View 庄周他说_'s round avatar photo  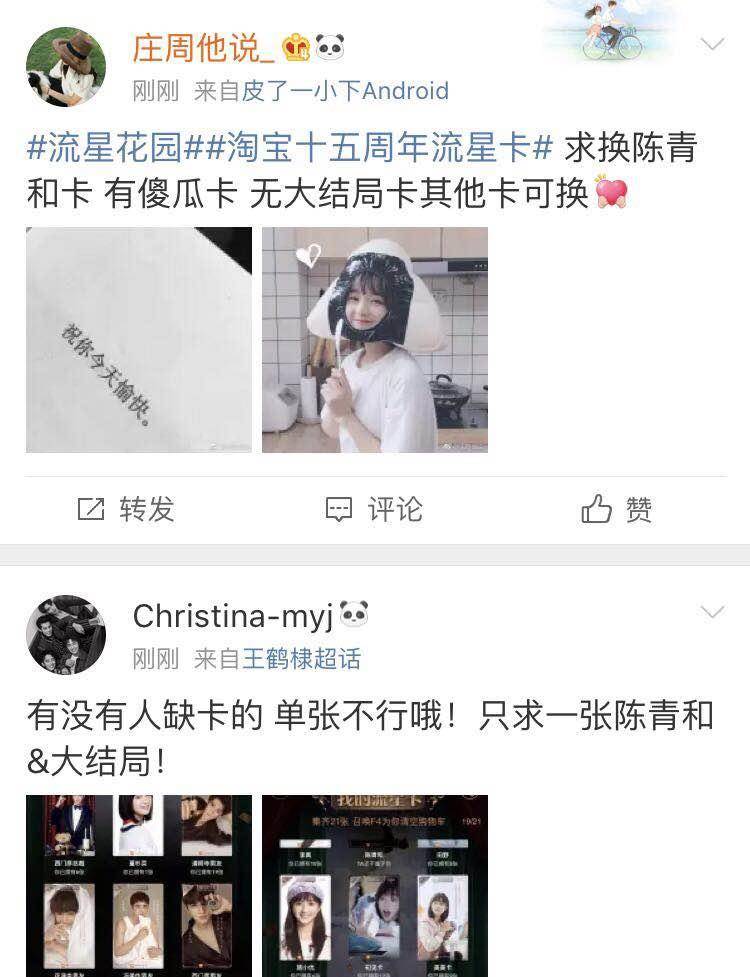[x=66, y=66]
